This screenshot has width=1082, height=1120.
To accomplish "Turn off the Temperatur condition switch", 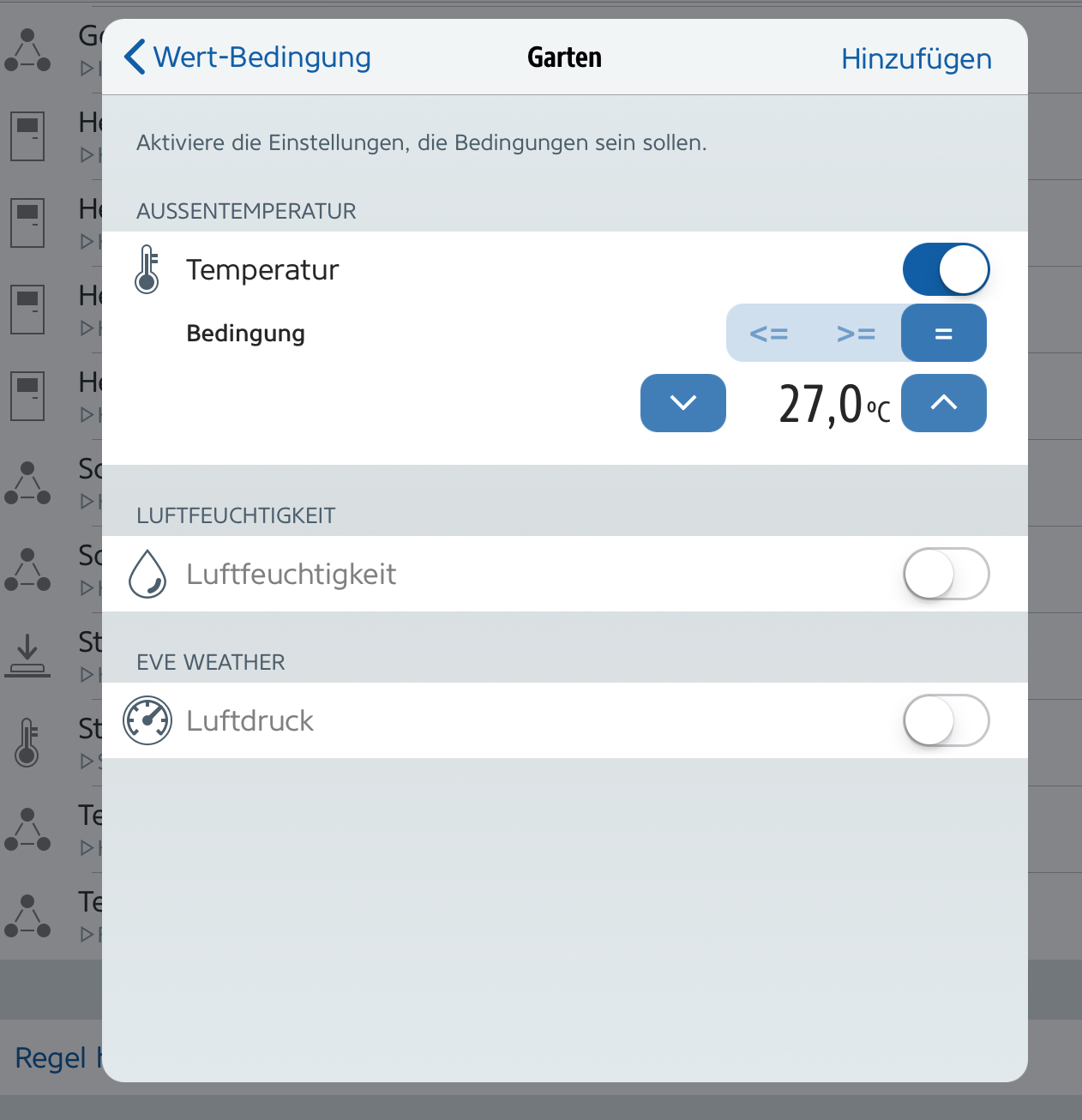I will (946, 269).
